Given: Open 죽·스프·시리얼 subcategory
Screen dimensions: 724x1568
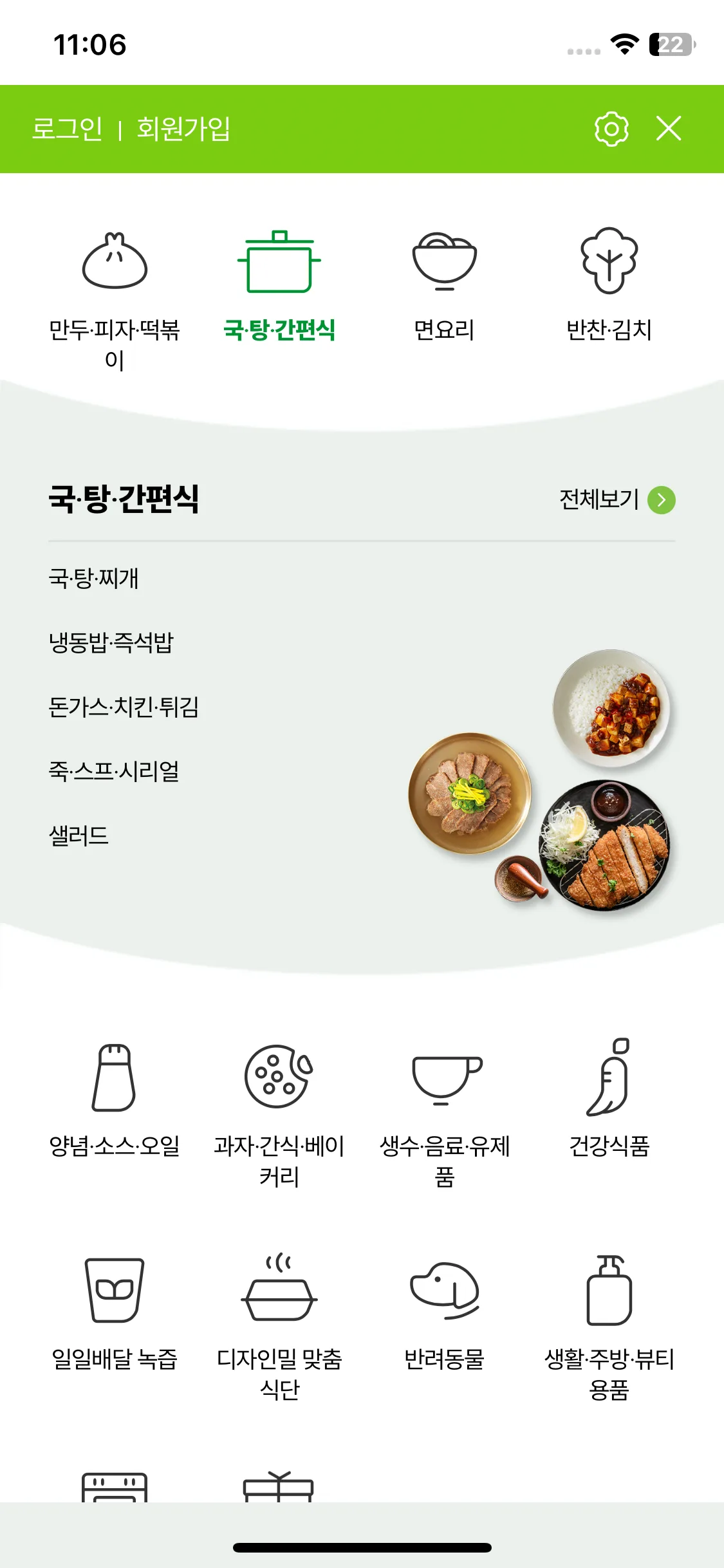Looking at the screenshot, I should (114, 771).
